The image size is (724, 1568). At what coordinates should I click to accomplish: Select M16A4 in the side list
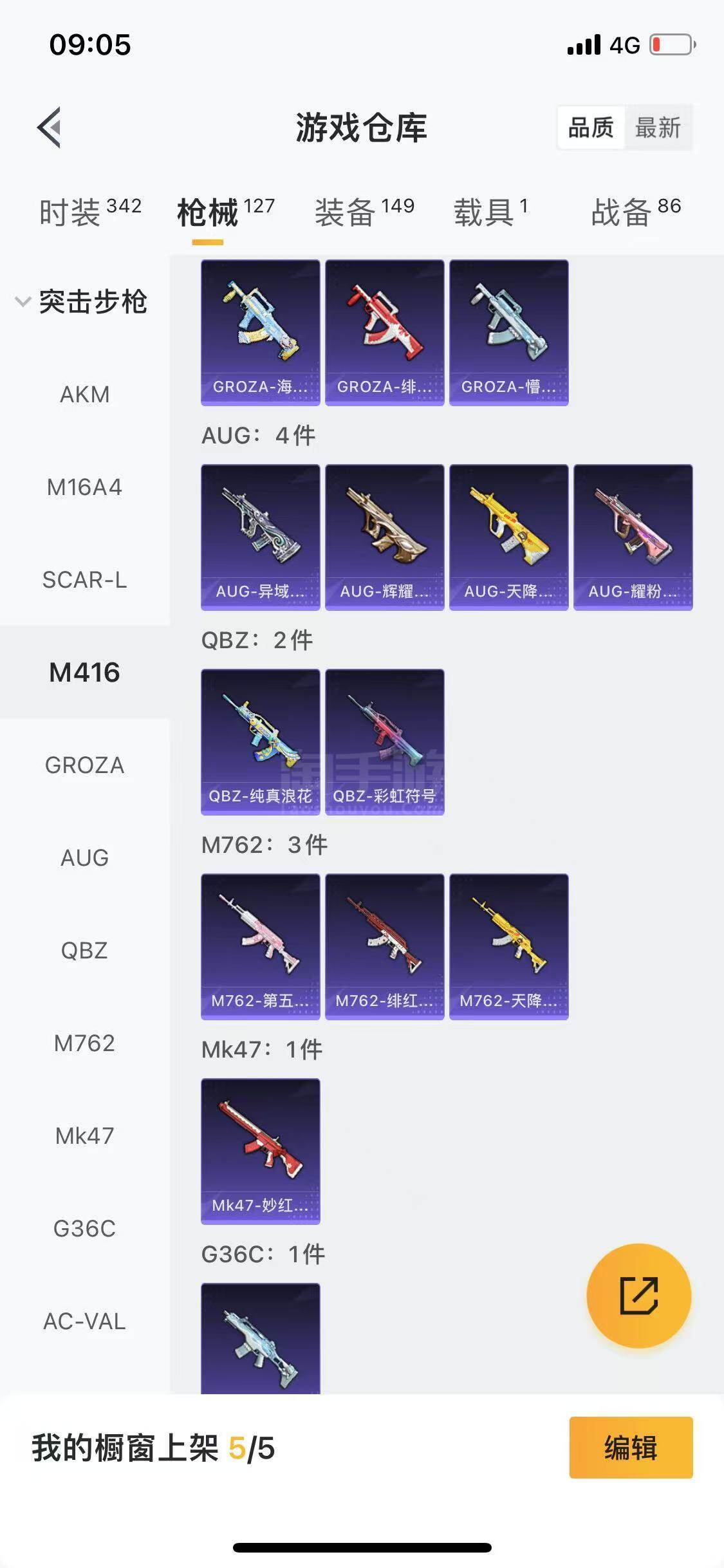point(85,487)
